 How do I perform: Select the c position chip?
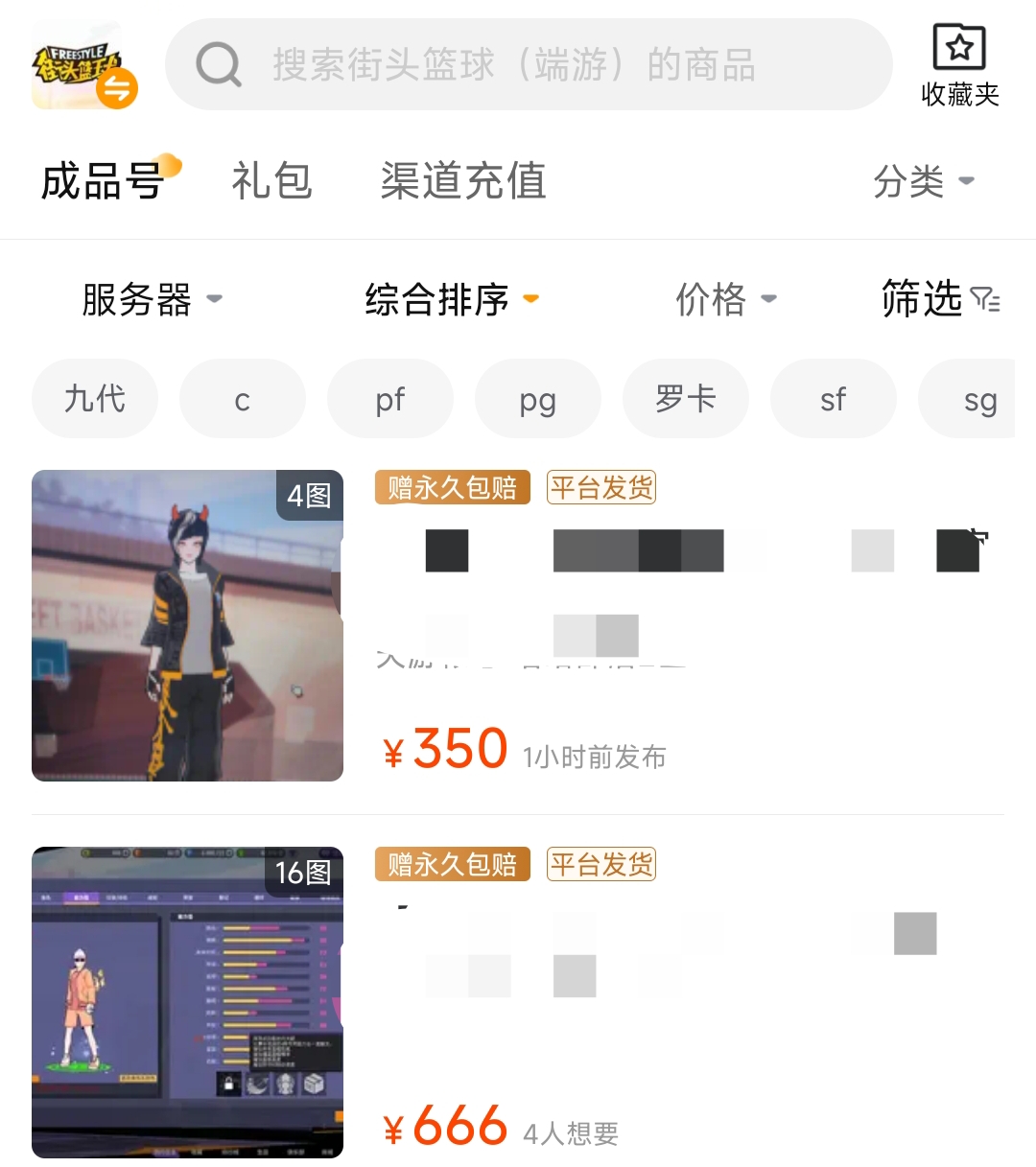click(x=242, y=399)
